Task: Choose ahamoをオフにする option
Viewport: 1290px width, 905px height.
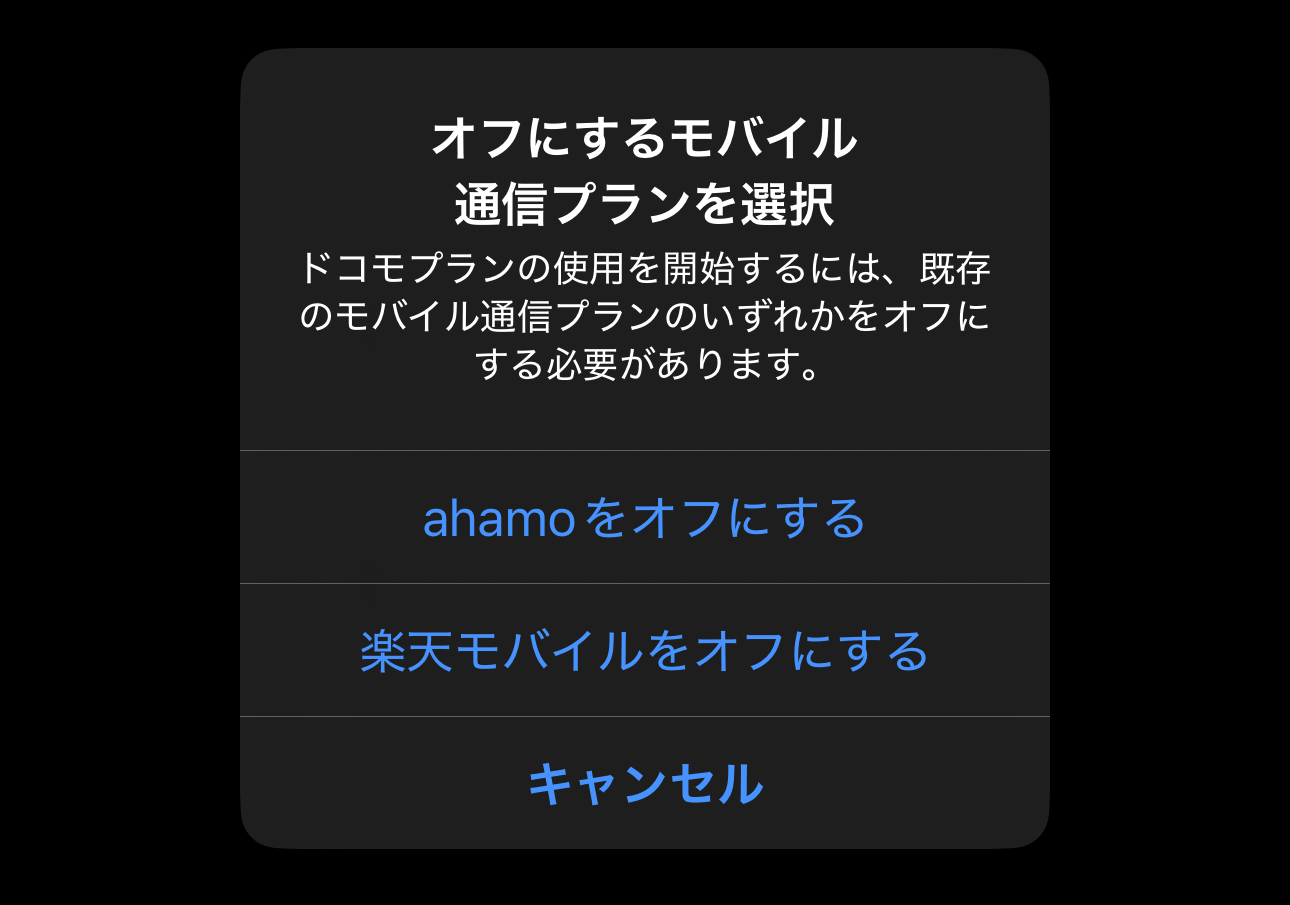Action: [x=644, y=518]
